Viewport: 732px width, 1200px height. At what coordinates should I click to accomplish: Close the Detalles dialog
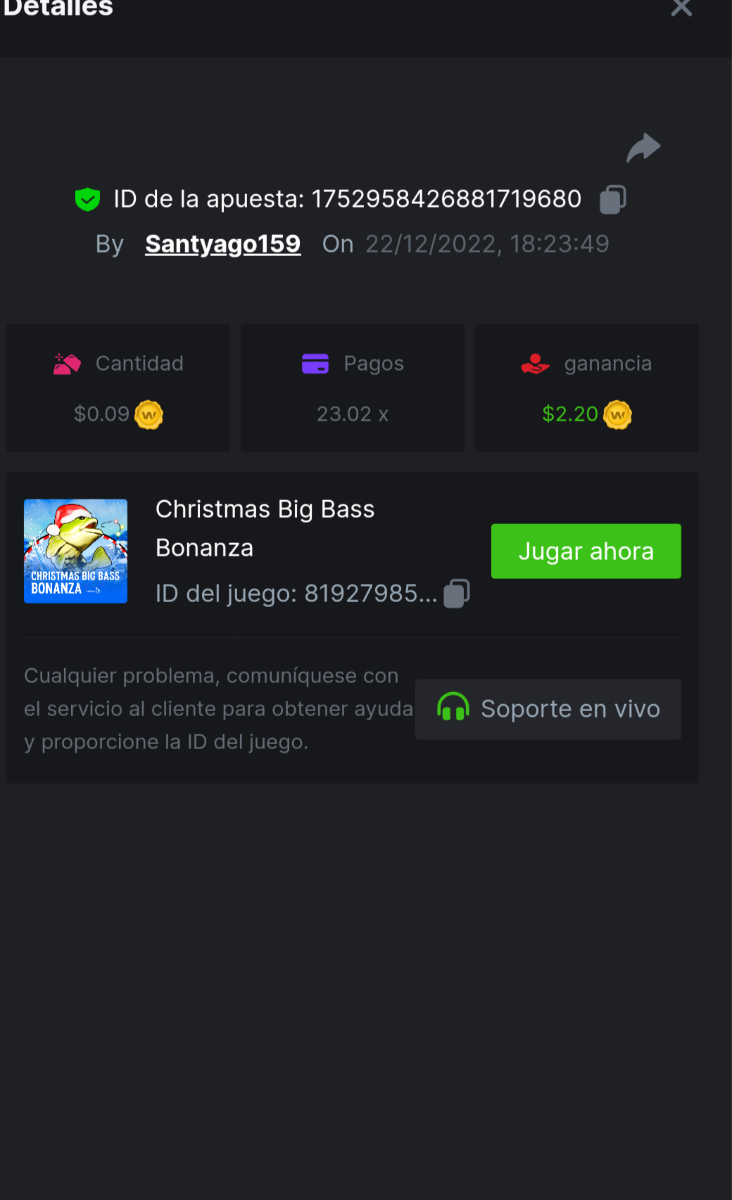tap(681, 8)
